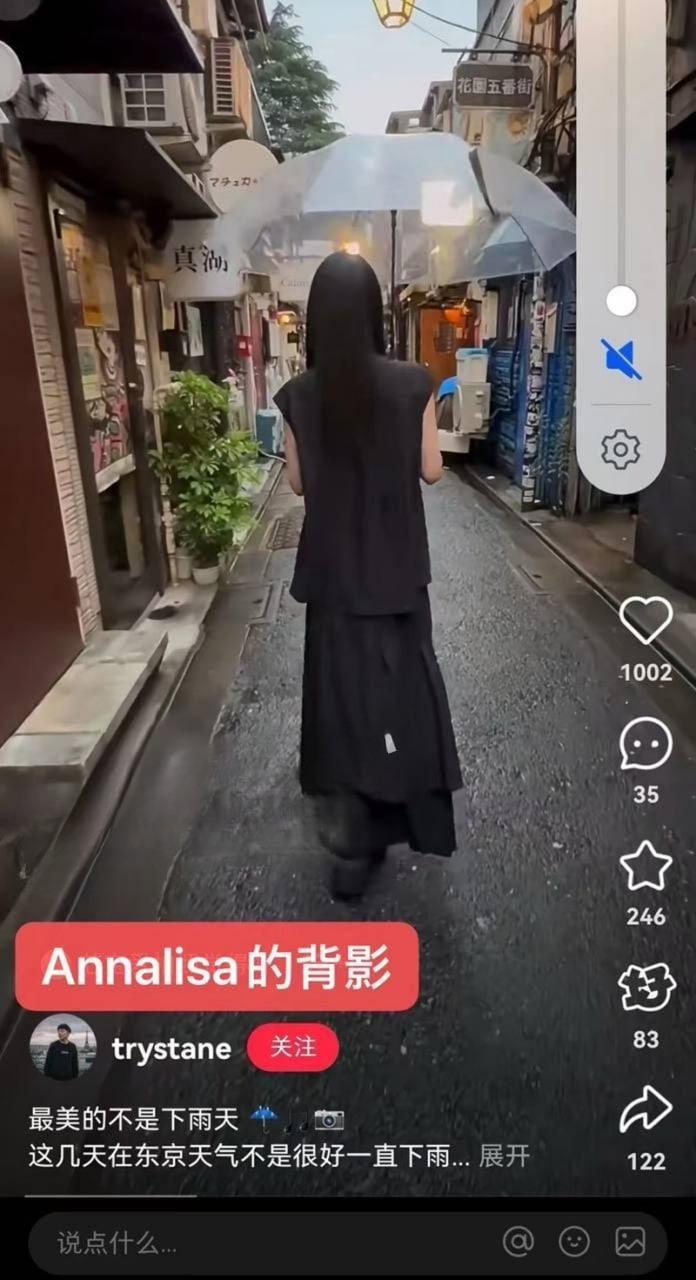Type a comment in 说点什么 field
Image resolution: width=696 pixels, height=1280 pixels.
[250, 1243]
